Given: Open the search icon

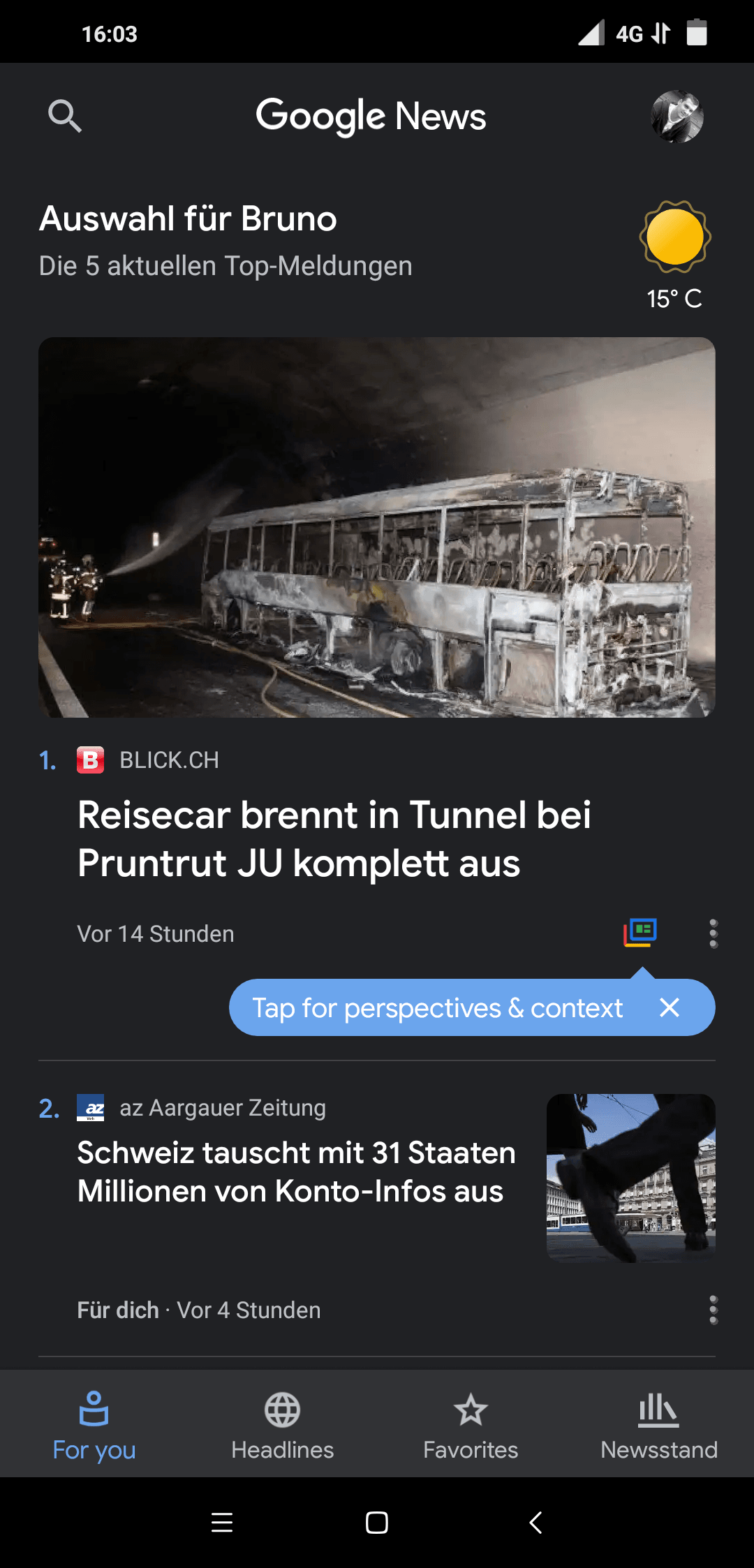Looking at the screenshot, I should (x=65, y=116).
